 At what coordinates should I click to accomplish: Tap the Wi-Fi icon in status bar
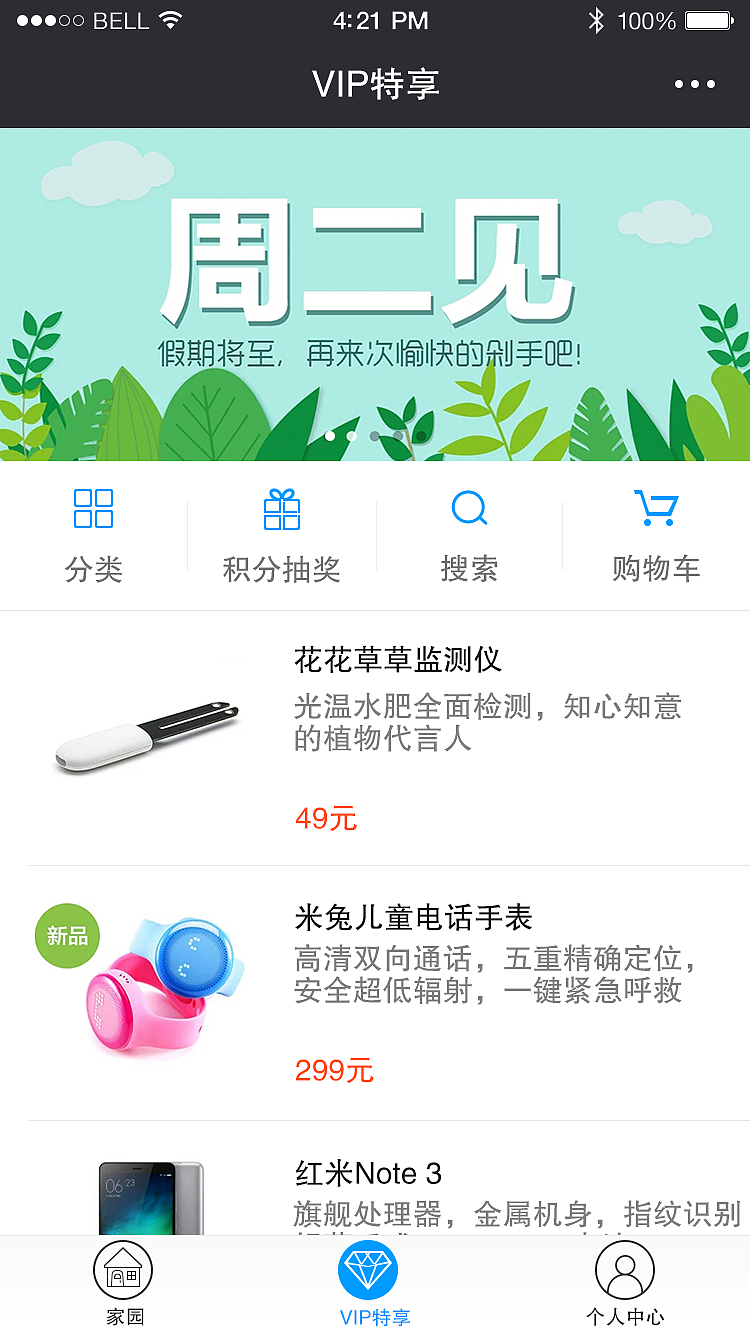[x=168, y=18]
